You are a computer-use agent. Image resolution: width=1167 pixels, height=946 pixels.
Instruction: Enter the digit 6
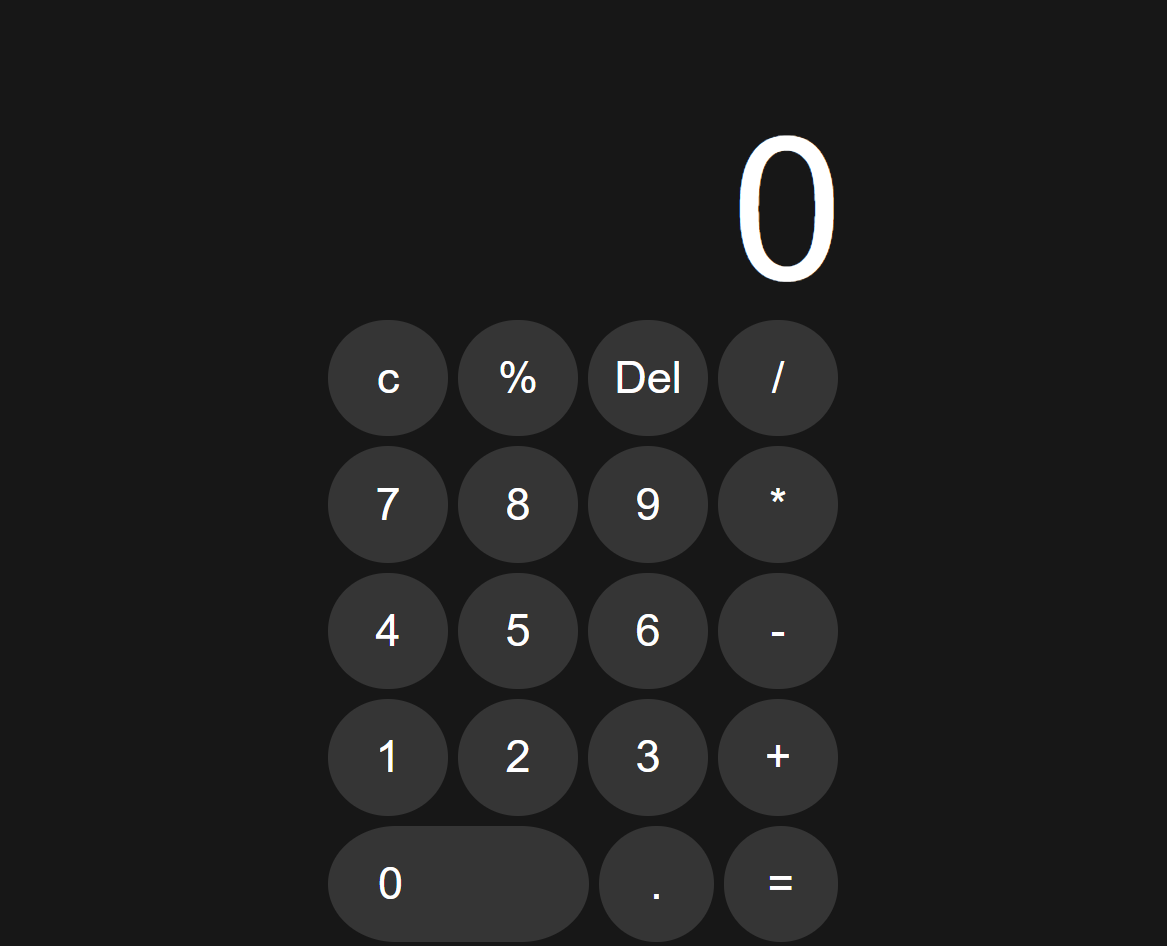click(x=648, y=631)
